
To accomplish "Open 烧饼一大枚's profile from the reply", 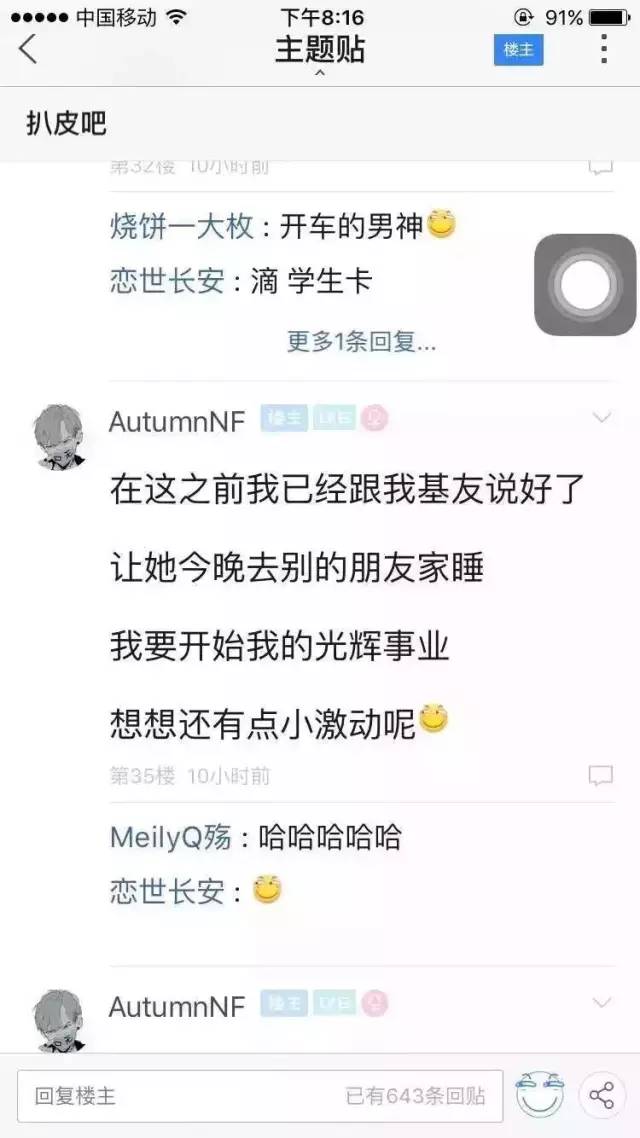I will point(181,227).
